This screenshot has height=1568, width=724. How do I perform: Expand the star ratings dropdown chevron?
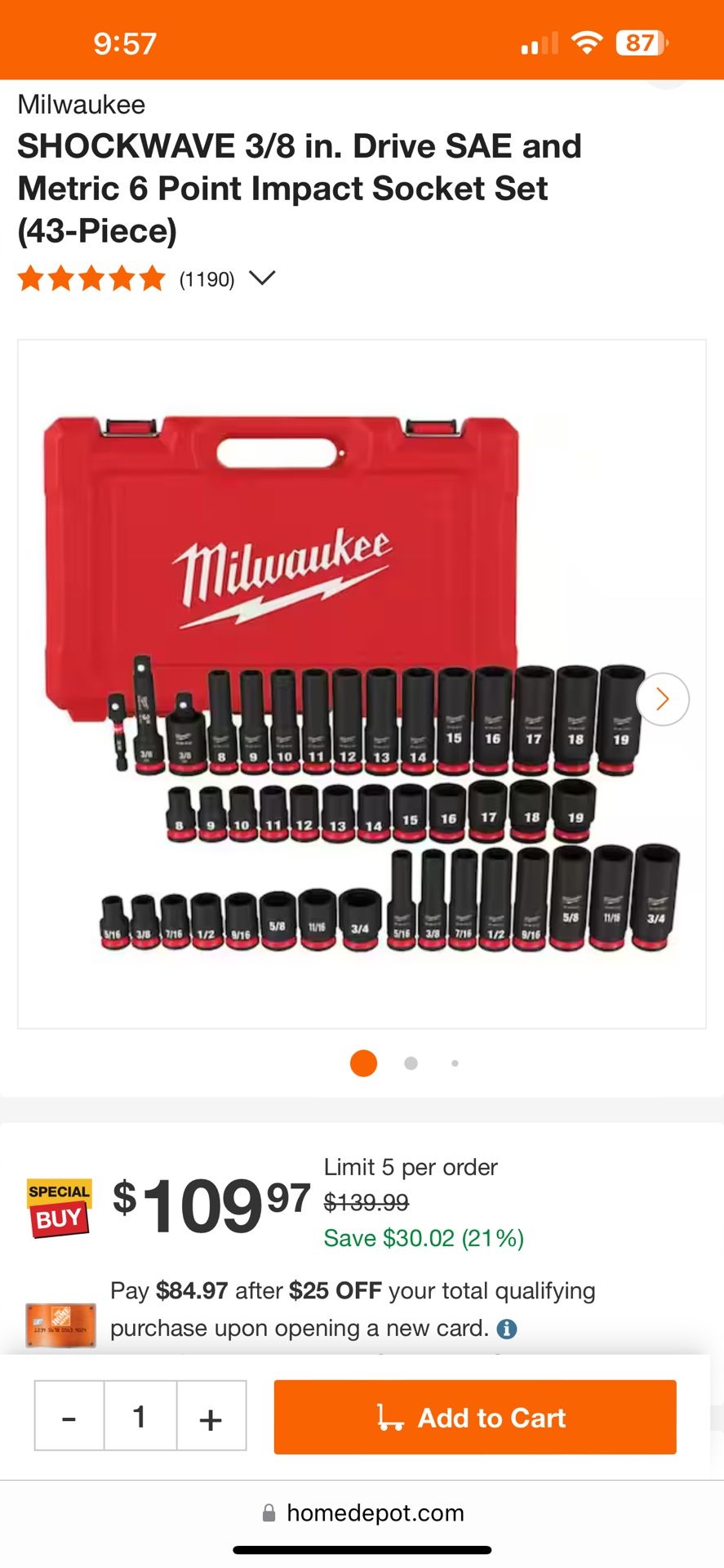[262, 278]
